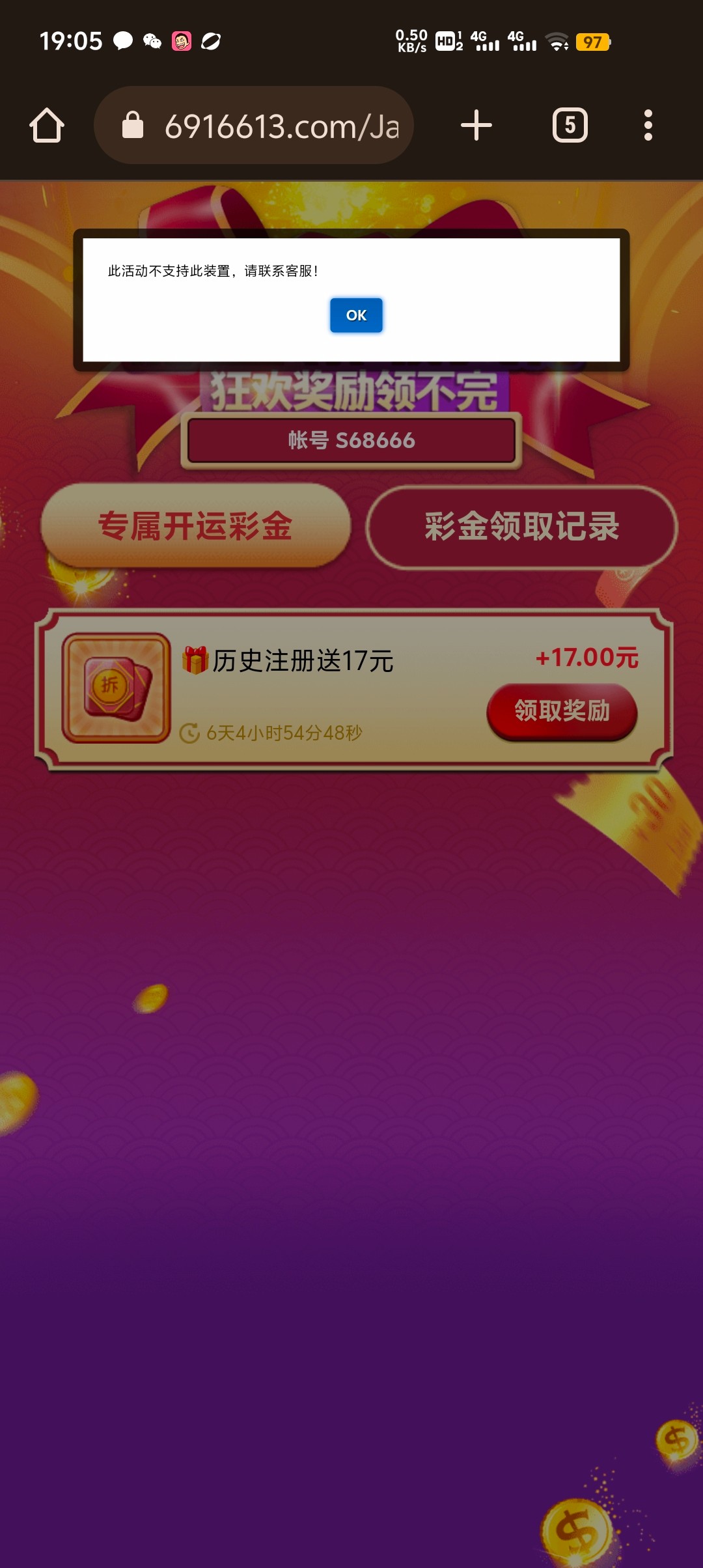
Task: Claim the 17元 reward with 领取奖励
Action: tap(562, 711)
